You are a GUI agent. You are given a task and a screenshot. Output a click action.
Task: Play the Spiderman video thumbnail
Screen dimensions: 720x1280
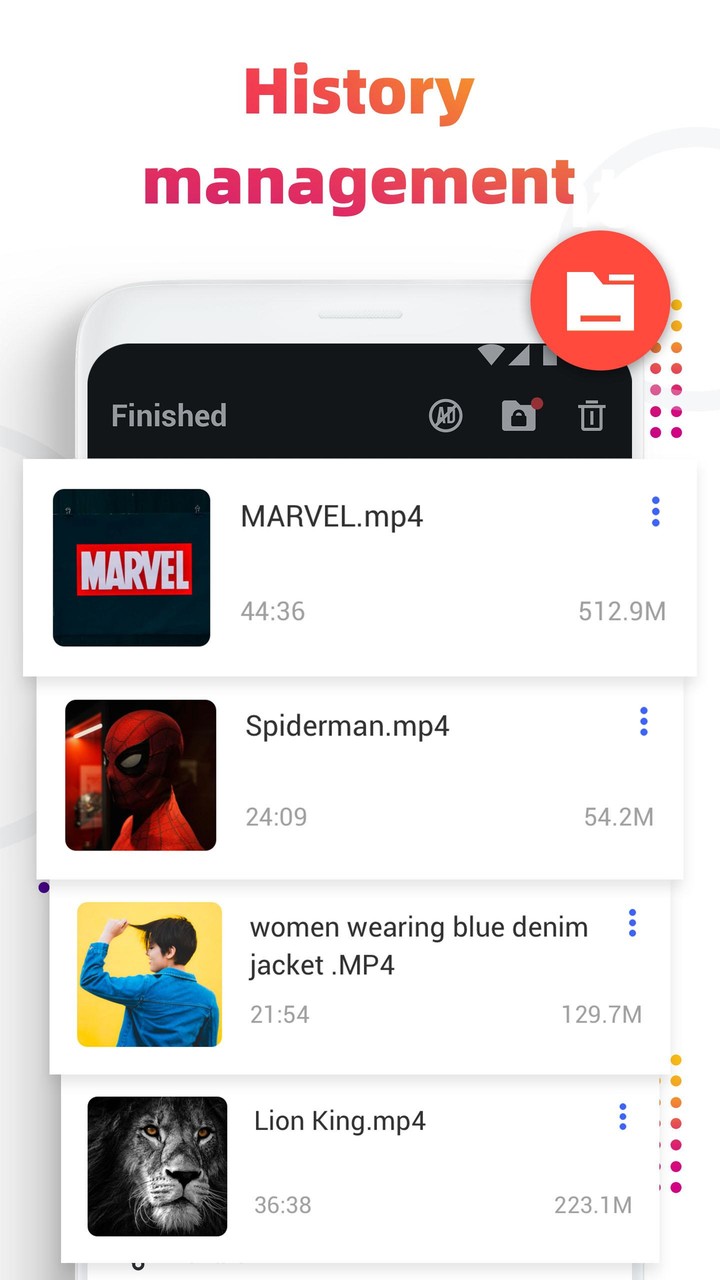(x=140, y=775)
